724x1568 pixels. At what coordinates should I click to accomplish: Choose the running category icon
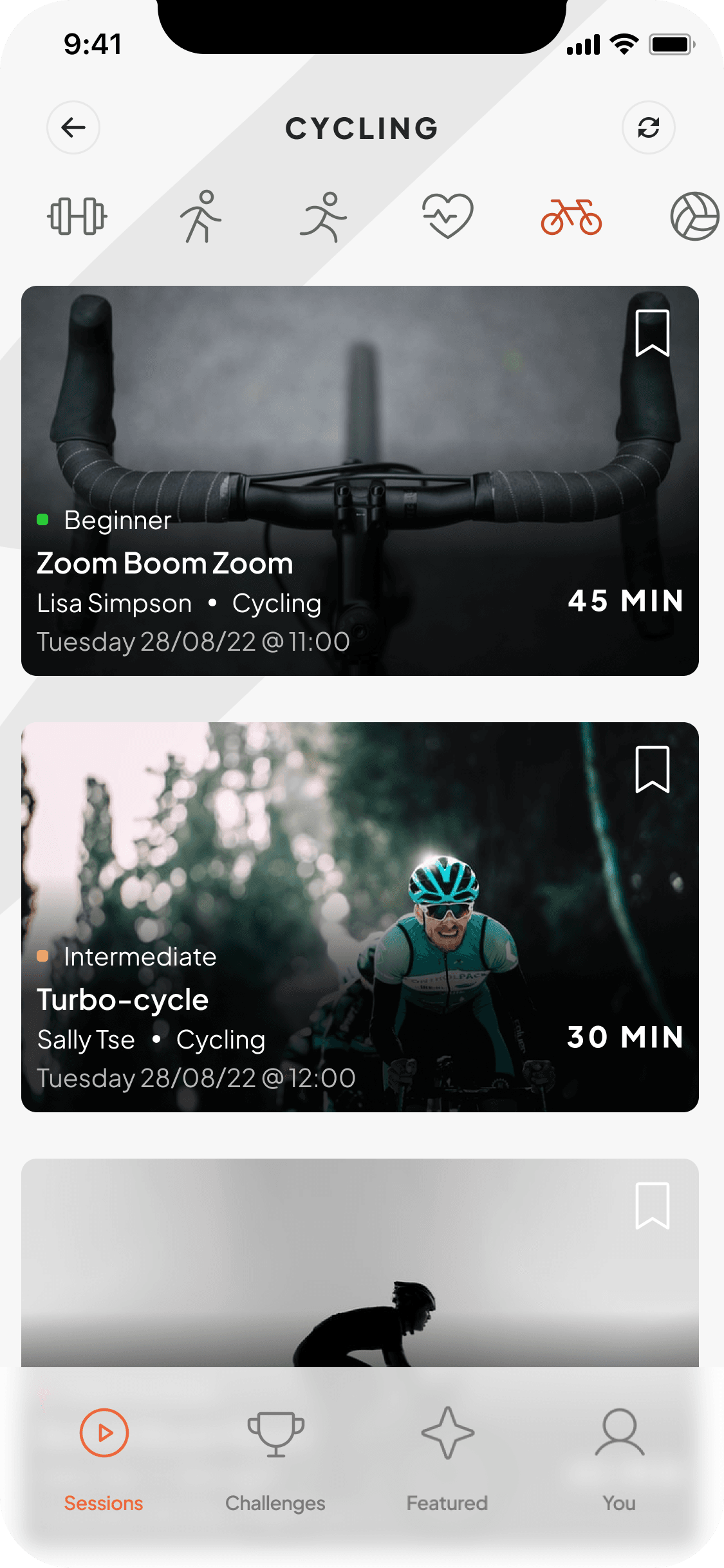pos(324,216)
